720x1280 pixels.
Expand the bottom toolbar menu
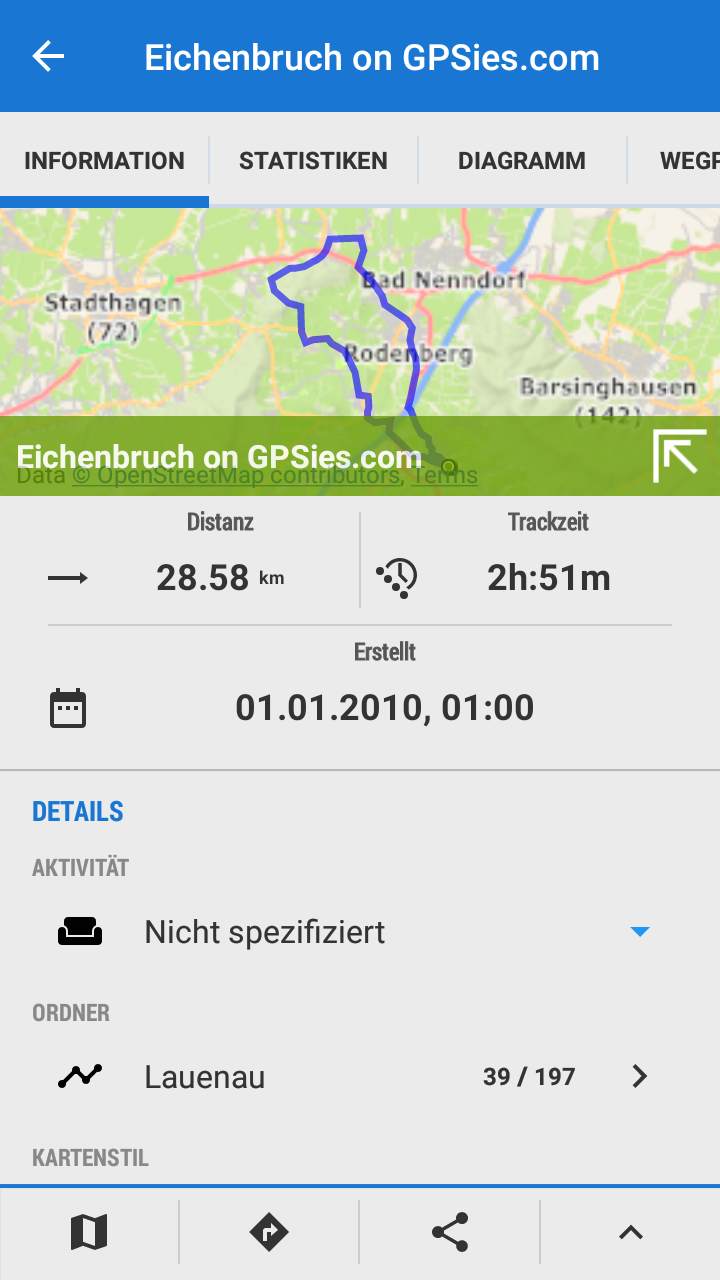(630, 1232)
